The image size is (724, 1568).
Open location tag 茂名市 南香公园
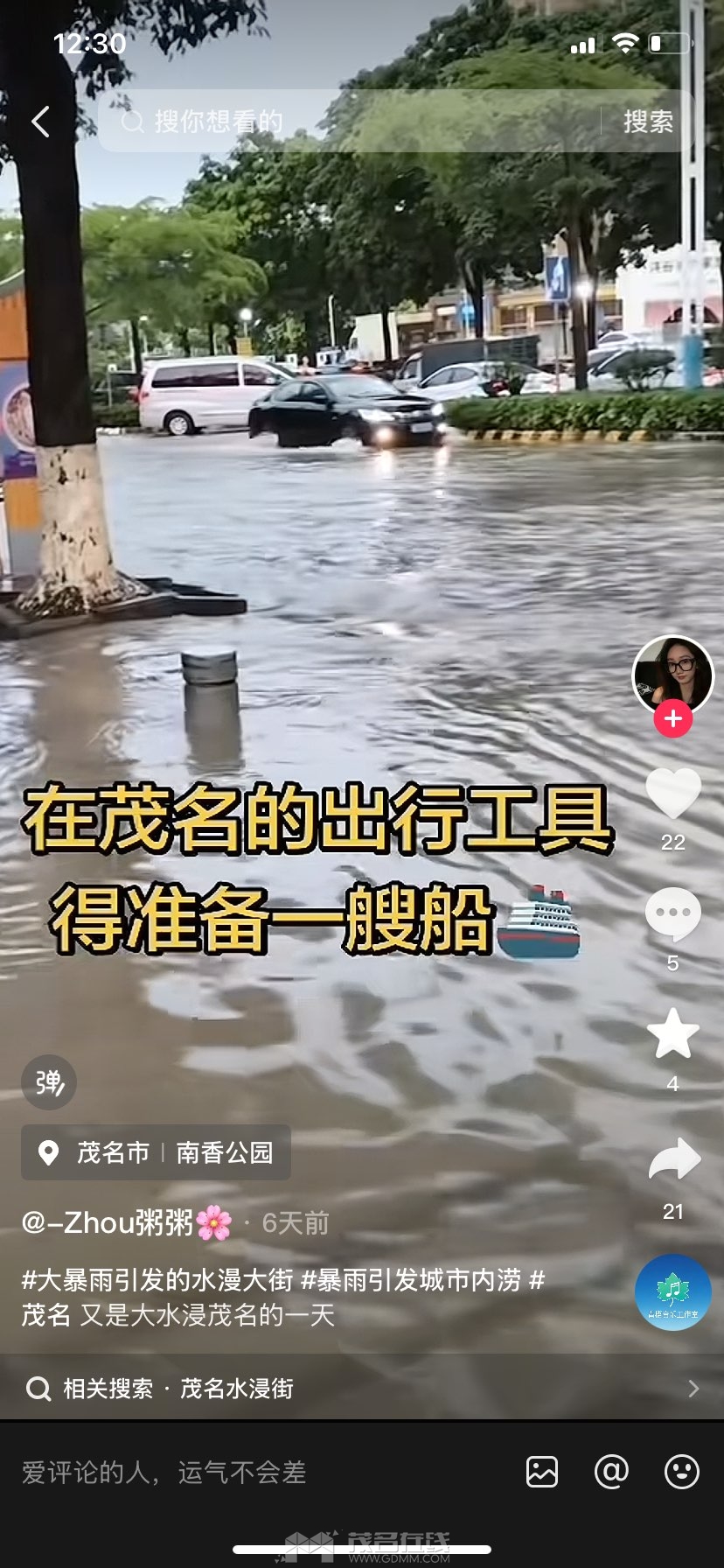[156, 1152]
